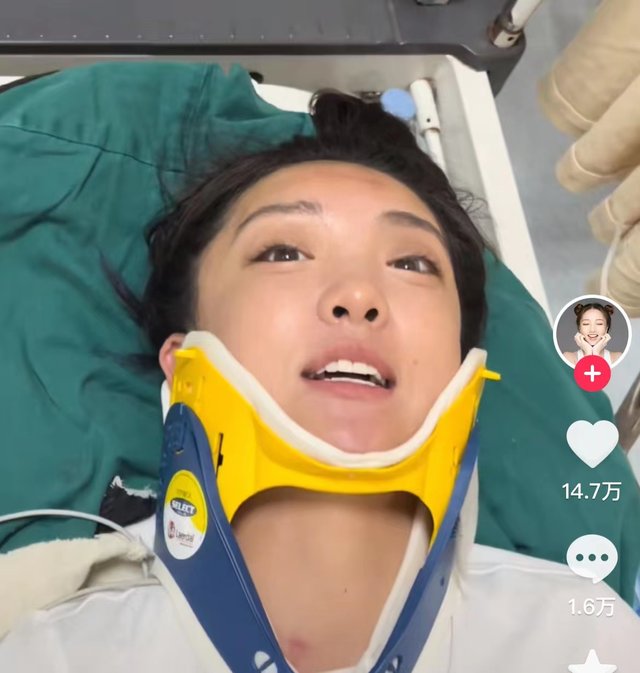Follow the creator with the red plus button
Image resolution: width=640 pixels, height=673 pixels.
(x=592, y=374)
